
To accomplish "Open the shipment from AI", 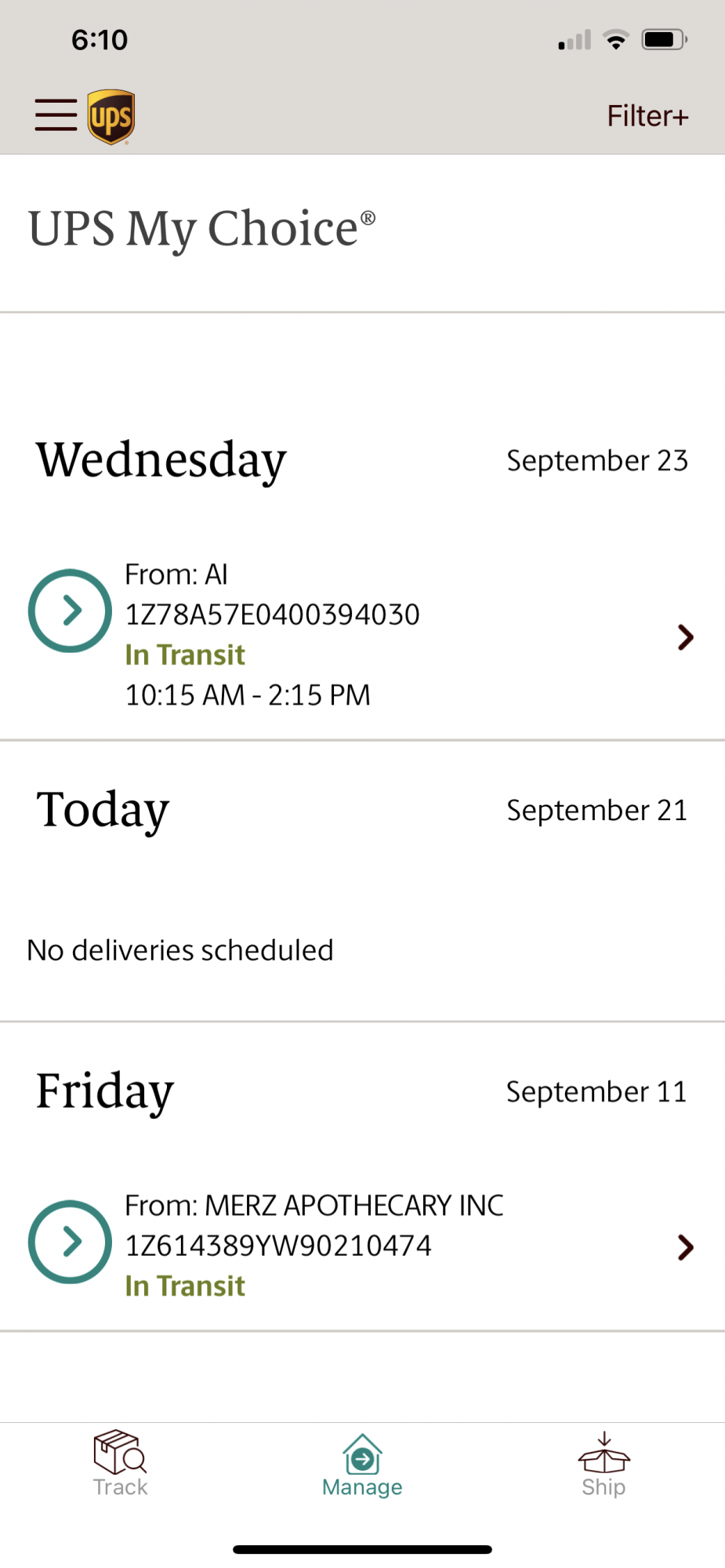I will (x=362, y=634).
